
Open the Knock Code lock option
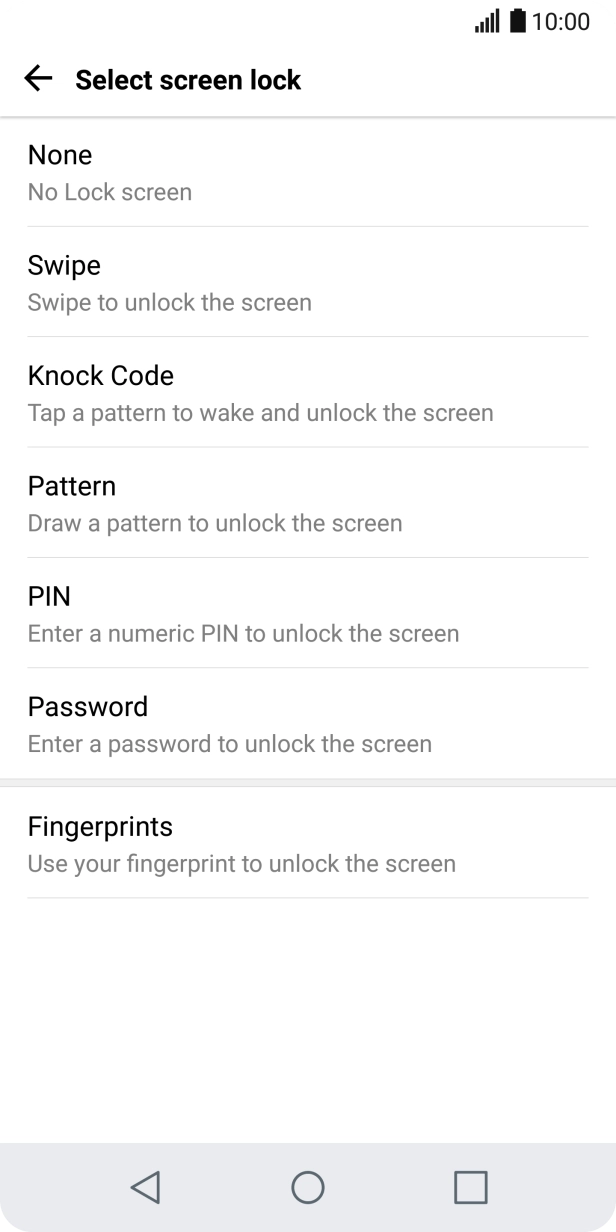click(307, 393)
